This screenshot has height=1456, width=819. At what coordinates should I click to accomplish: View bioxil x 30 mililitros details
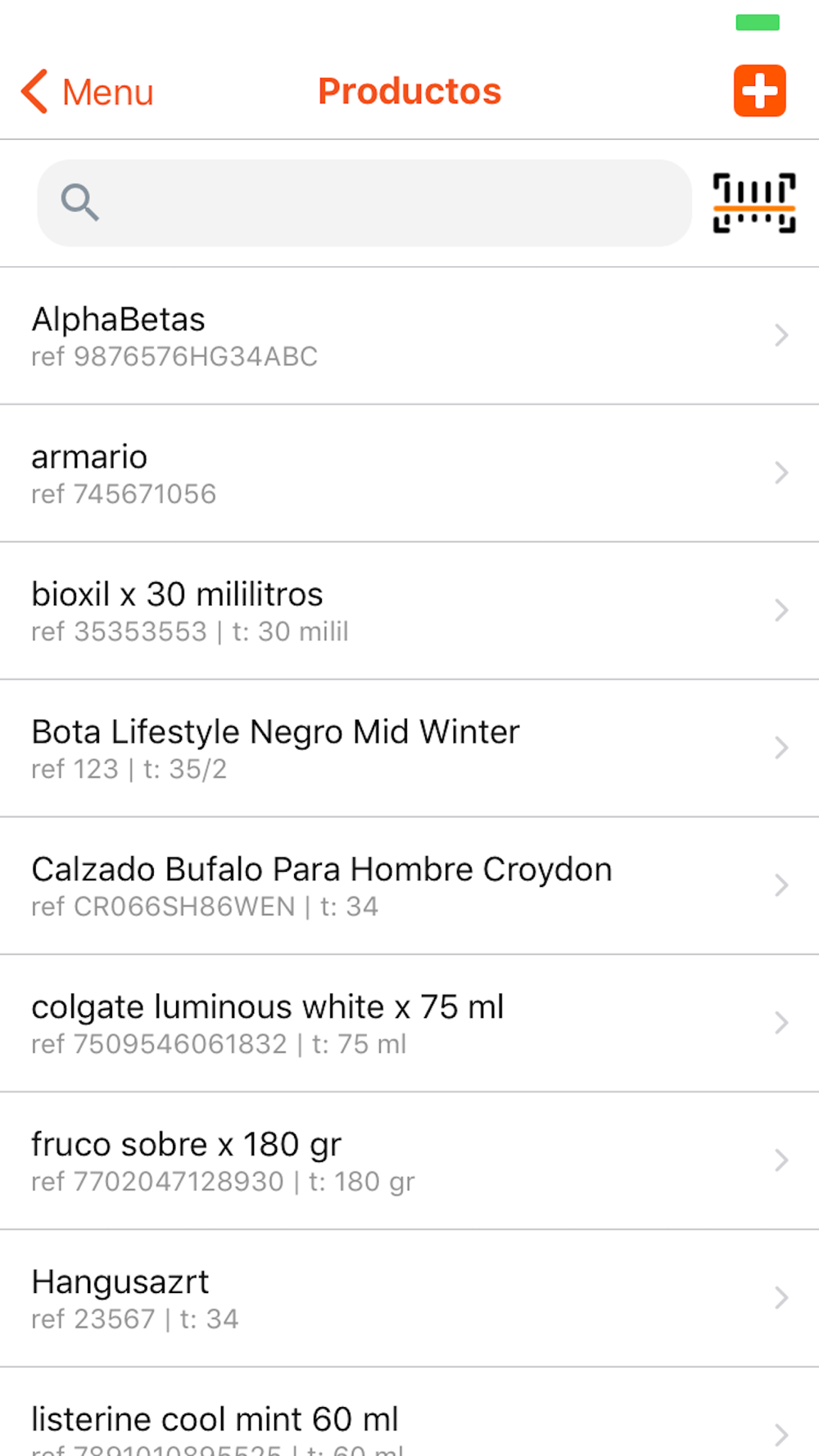click(x=409, y=611)
